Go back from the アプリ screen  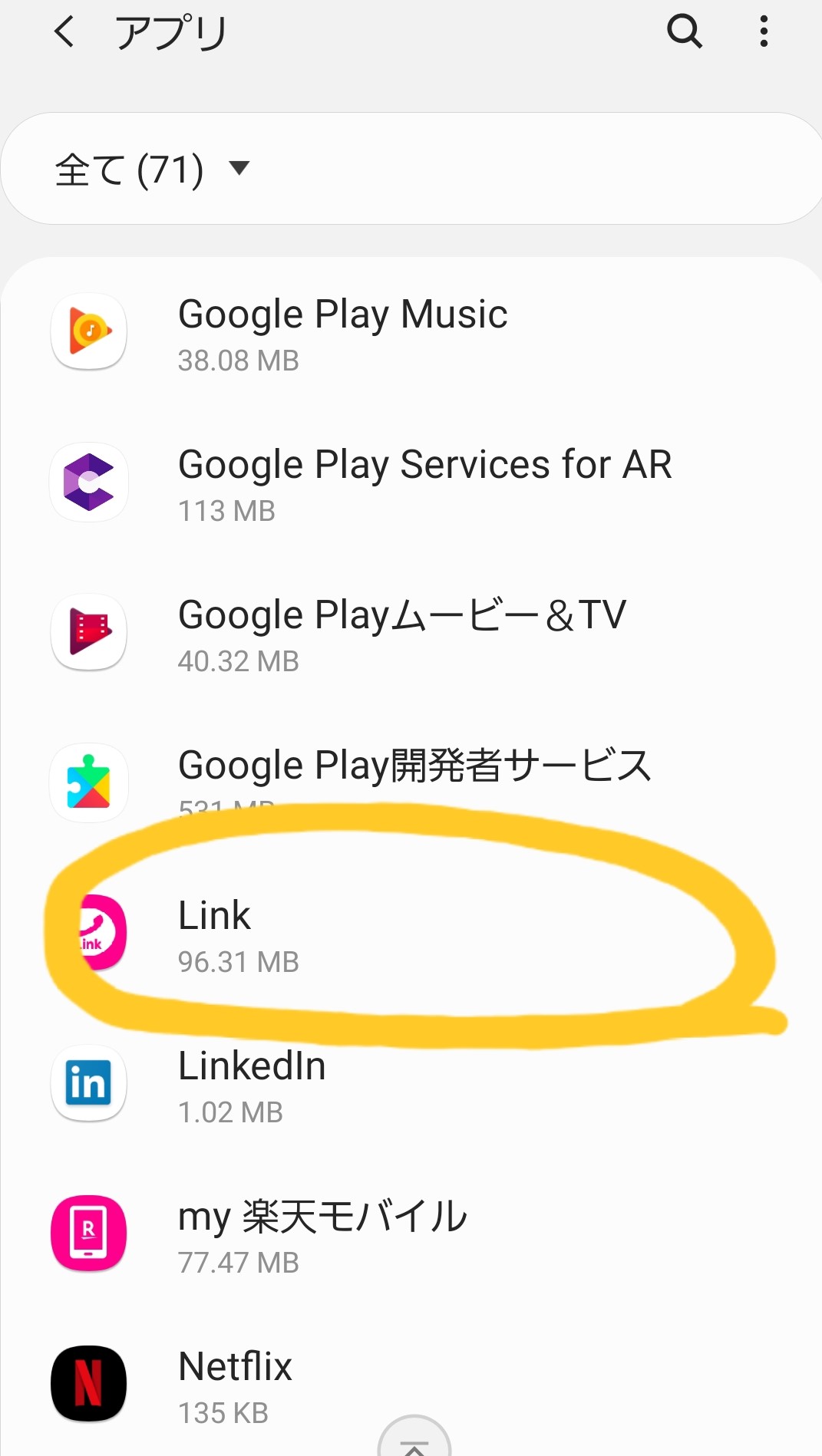65,32
